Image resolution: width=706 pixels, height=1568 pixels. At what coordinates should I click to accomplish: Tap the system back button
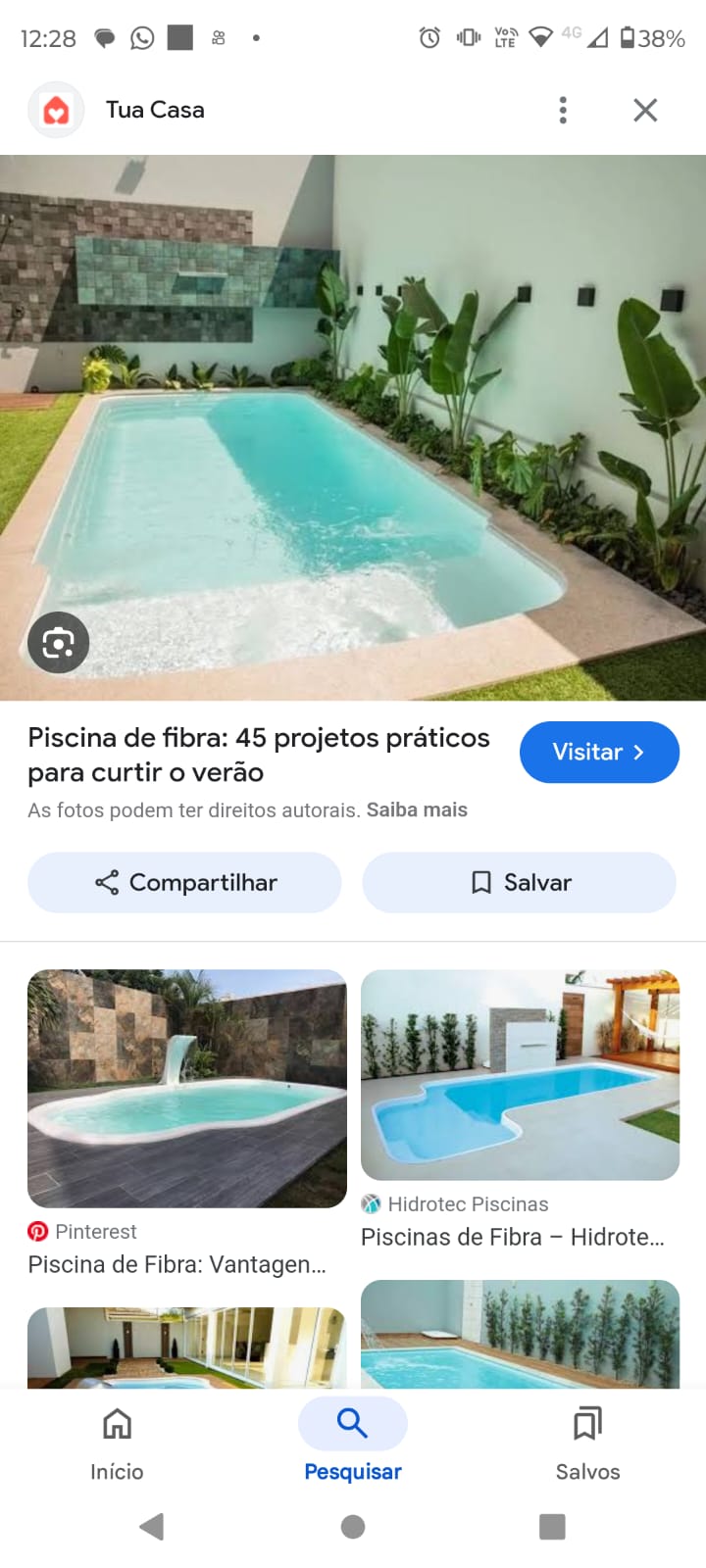coord(152,1526)
